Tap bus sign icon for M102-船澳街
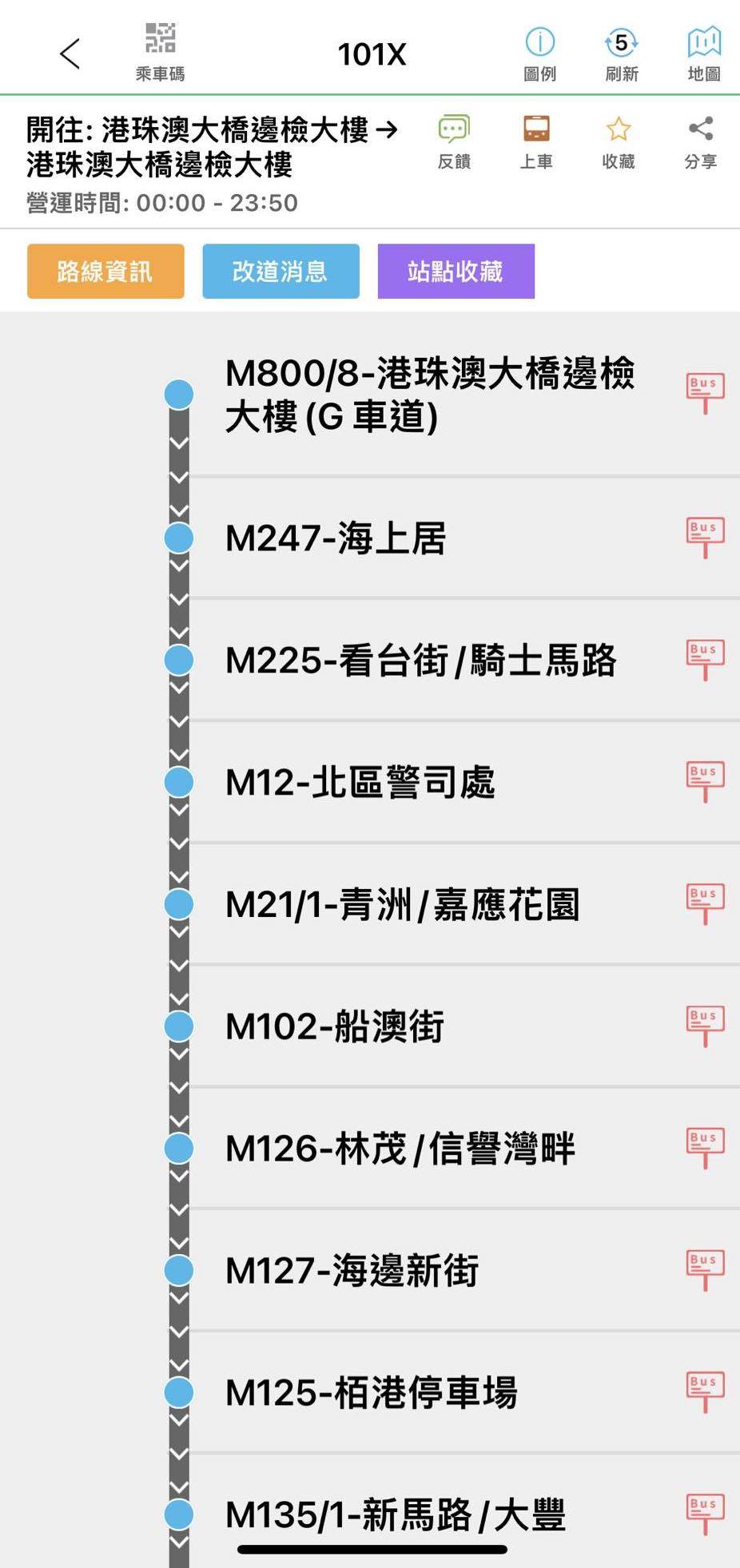 705,1026
